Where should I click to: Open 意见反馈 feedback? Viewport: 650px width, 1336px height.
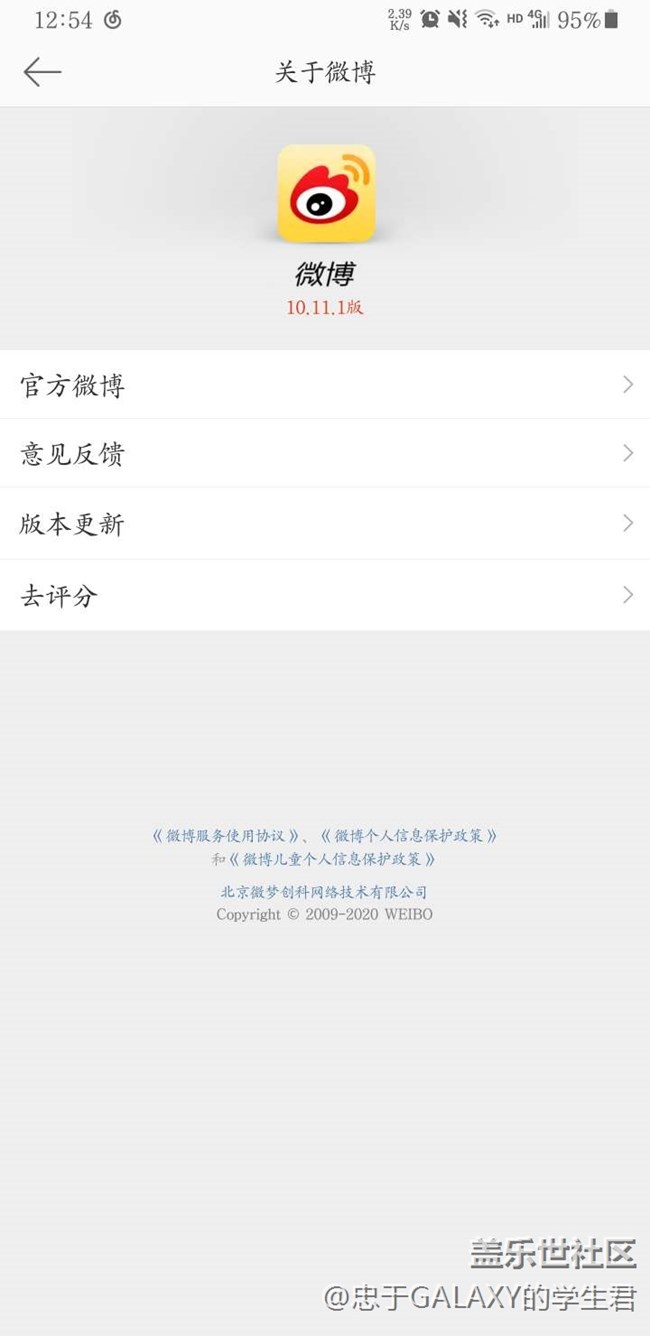325,454
